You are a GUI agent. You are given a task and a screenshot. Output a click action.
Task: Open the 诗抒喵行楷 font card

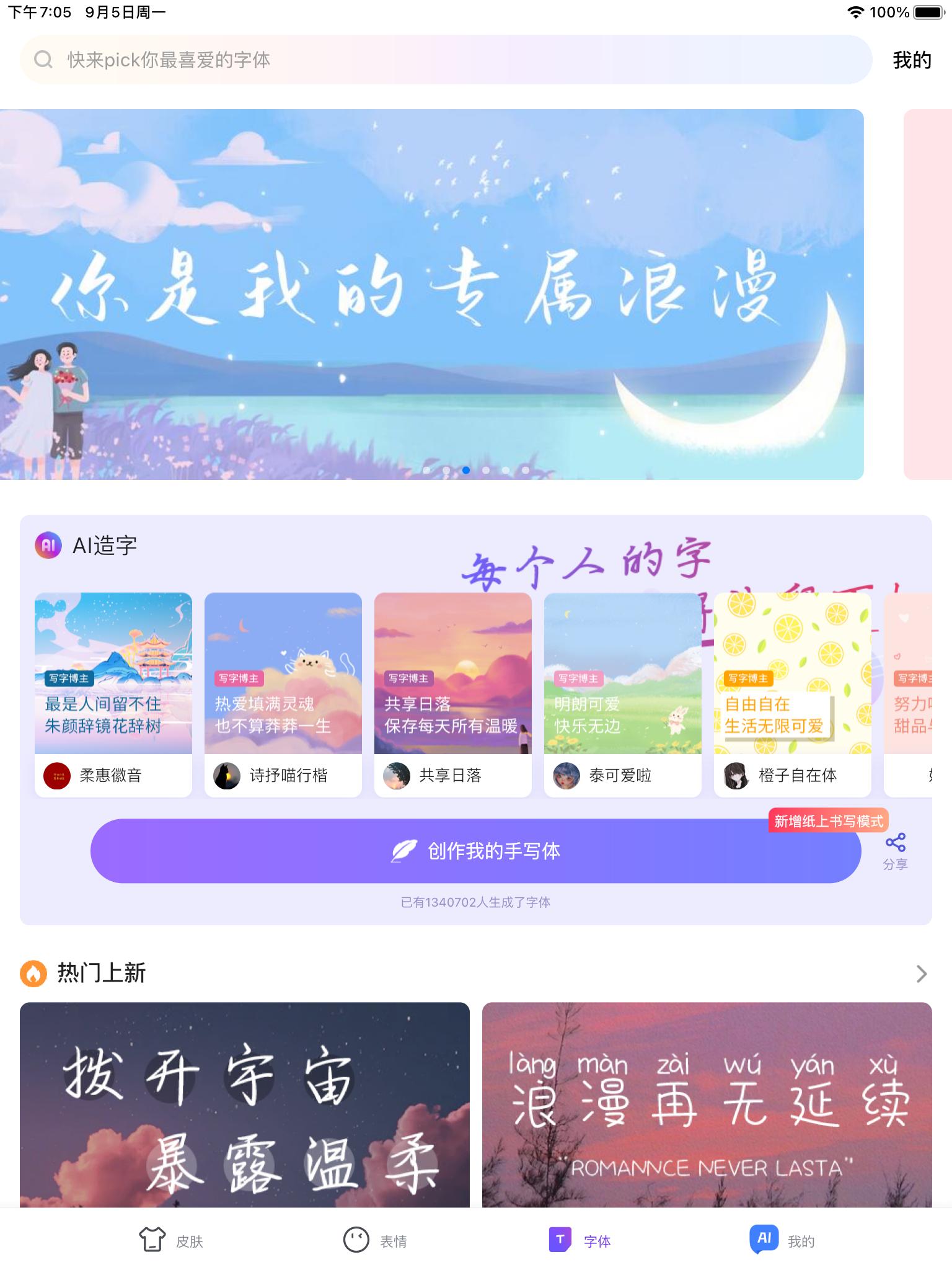[283, 695]
